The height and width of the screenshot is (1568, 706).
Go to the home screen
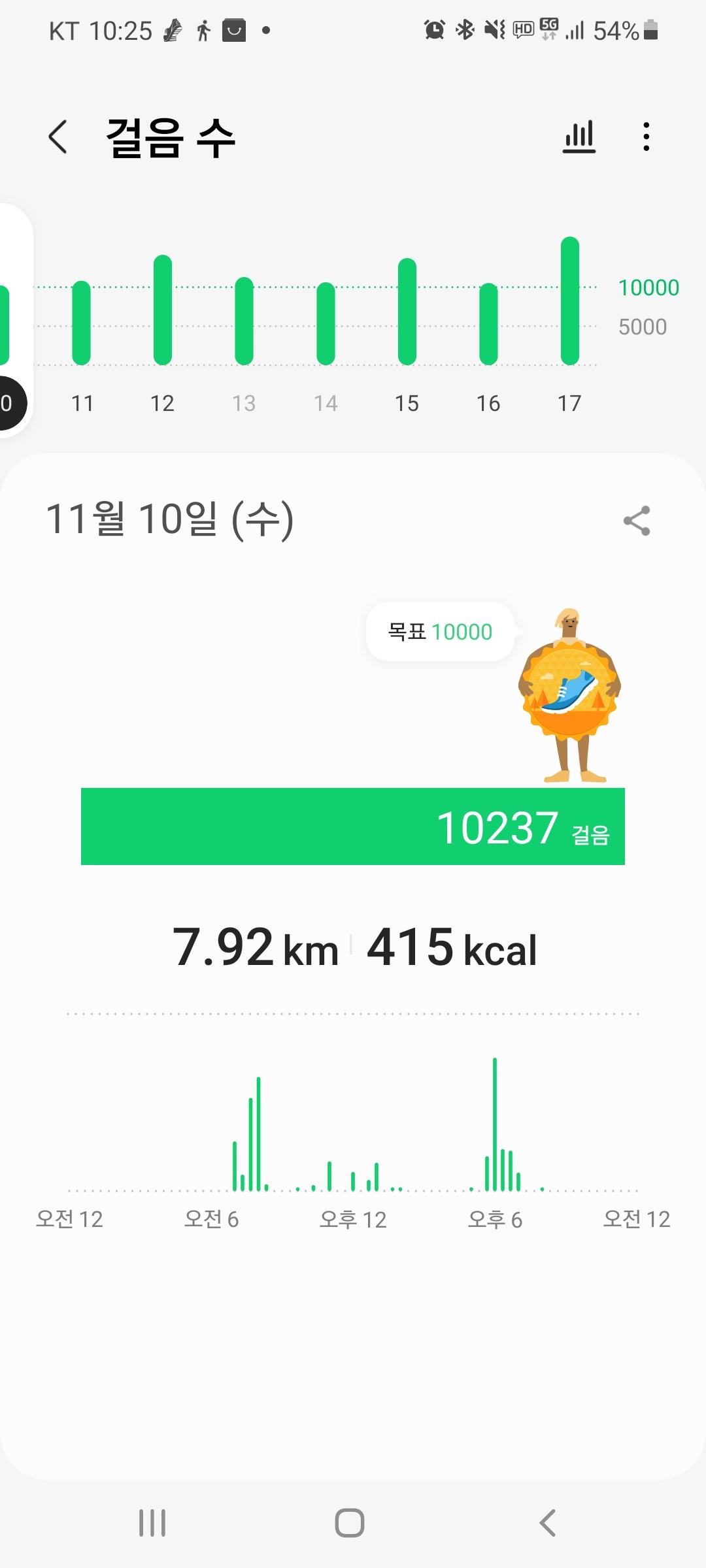[x=350, y=1523]
